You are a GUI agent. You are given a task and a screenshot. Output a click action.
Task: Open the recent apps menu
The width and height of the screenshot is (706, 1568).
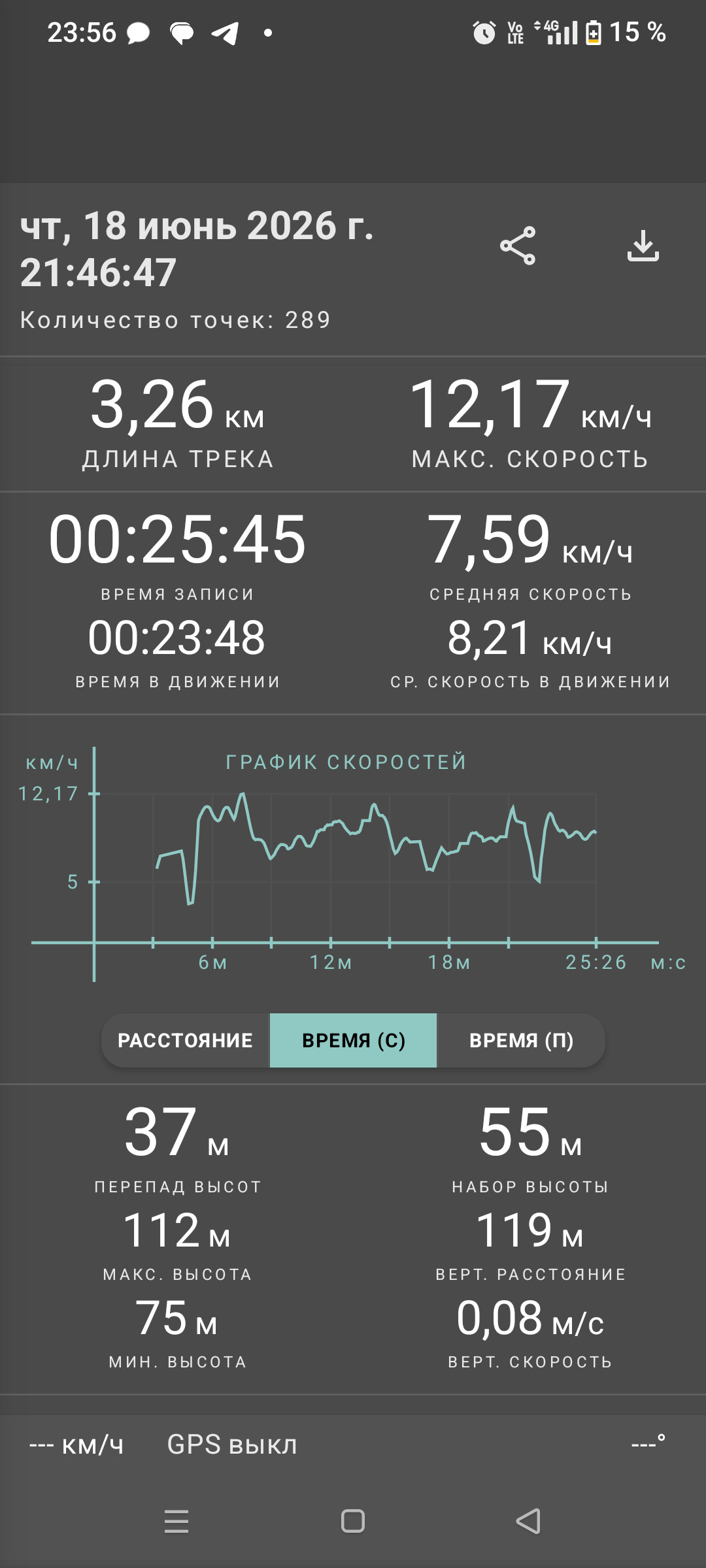[x=176, y=1521]
